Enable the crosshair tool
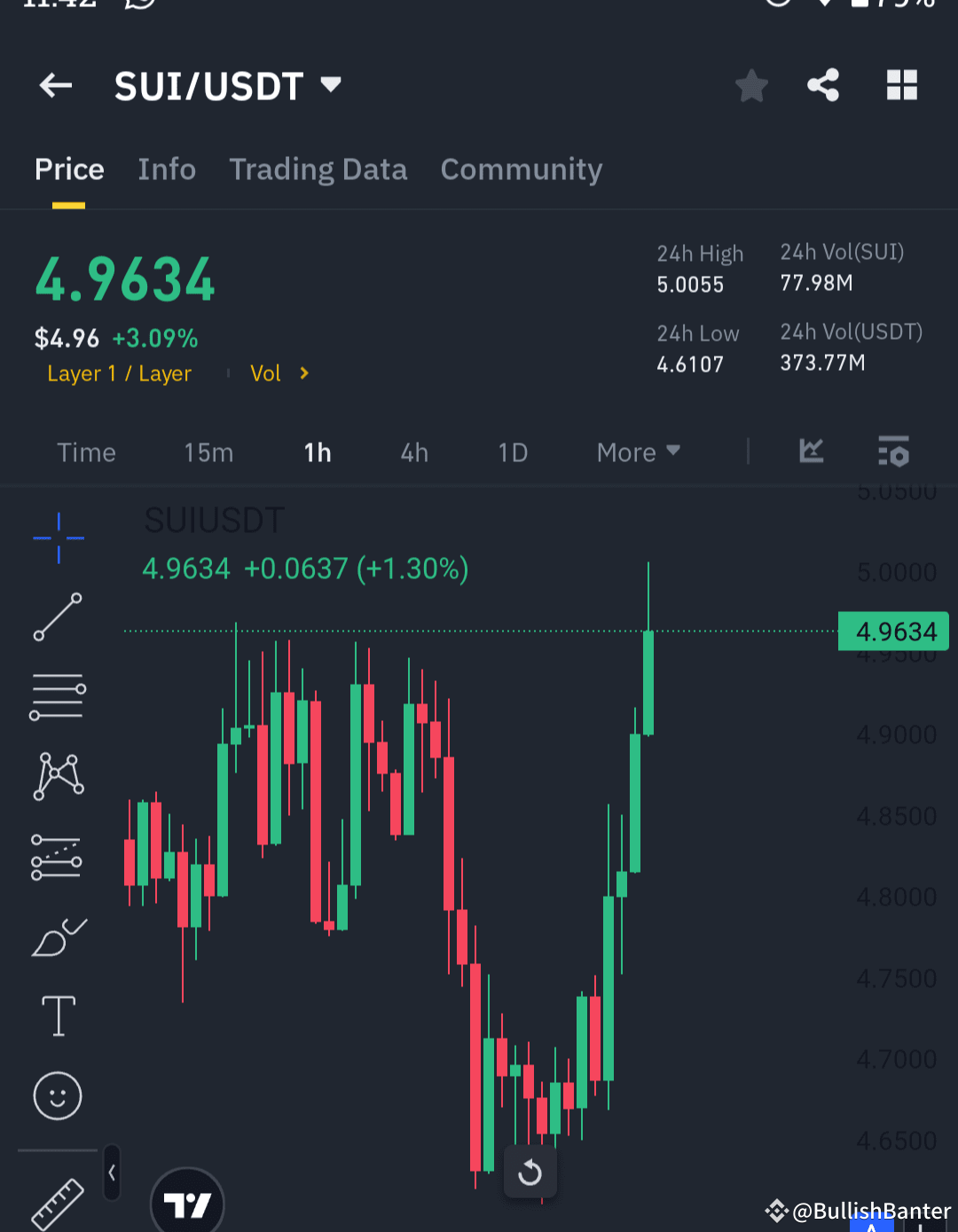The width and height of the screenshot is (958, 1232). [58, 537]
